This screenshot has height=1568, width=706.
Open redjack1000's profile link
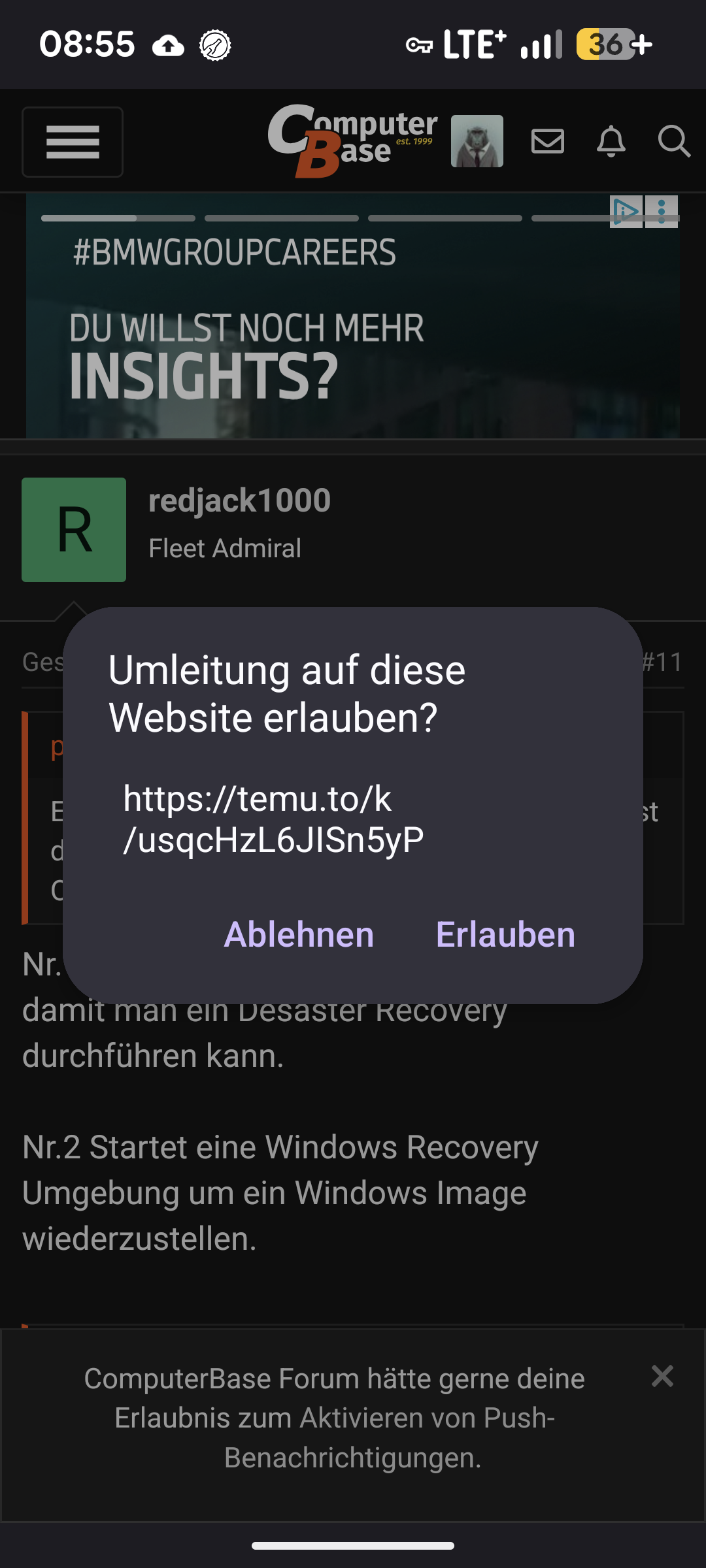coord(240,501)
